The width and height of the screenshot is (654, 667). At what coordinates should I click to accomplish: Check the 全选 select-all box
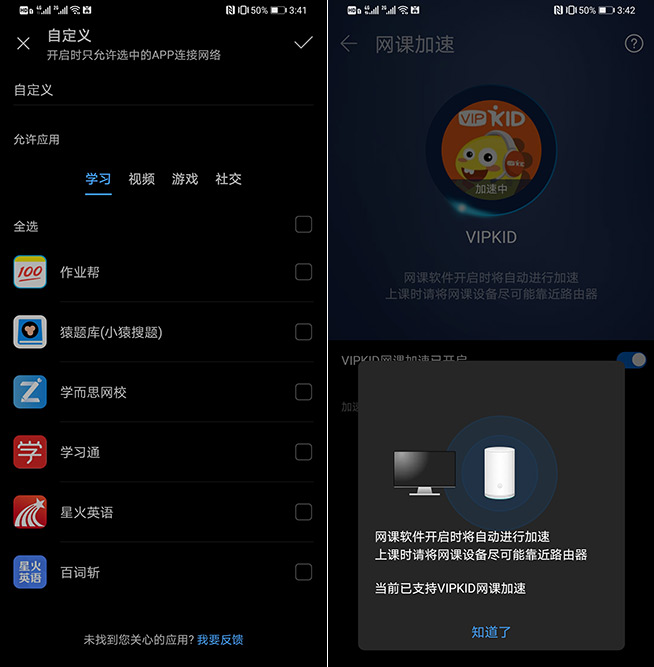[x=303, y=224]
